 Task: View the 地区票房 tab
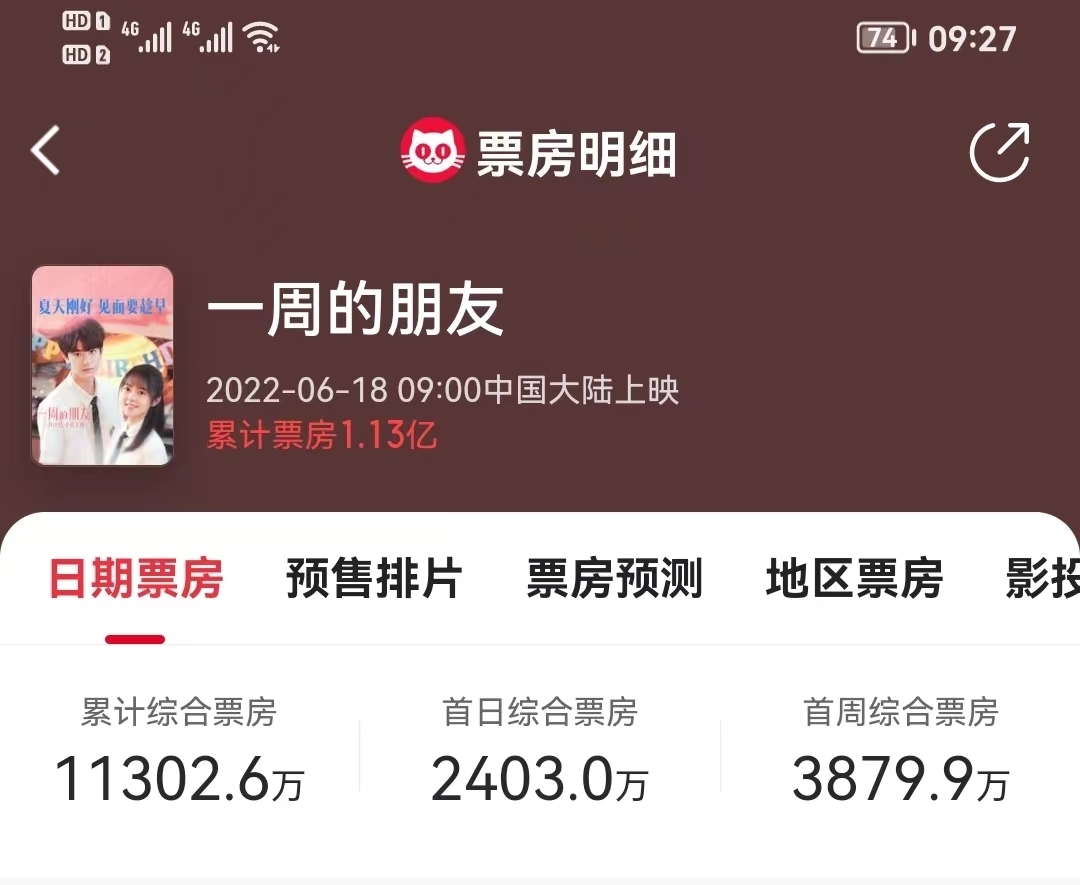[854, 579]
